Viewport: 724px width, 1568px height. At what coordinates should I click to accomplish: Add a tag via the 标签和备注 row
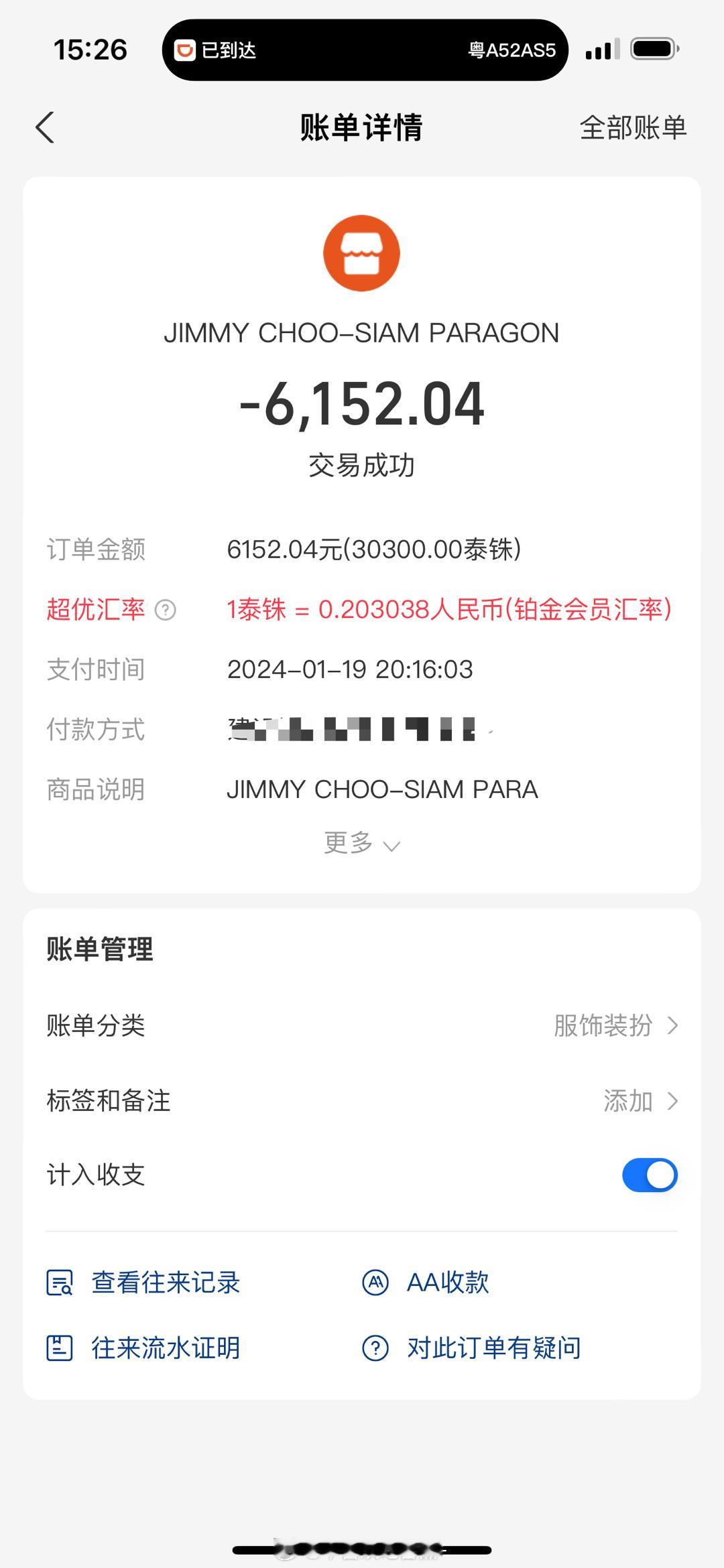(x=362, y=1100)
